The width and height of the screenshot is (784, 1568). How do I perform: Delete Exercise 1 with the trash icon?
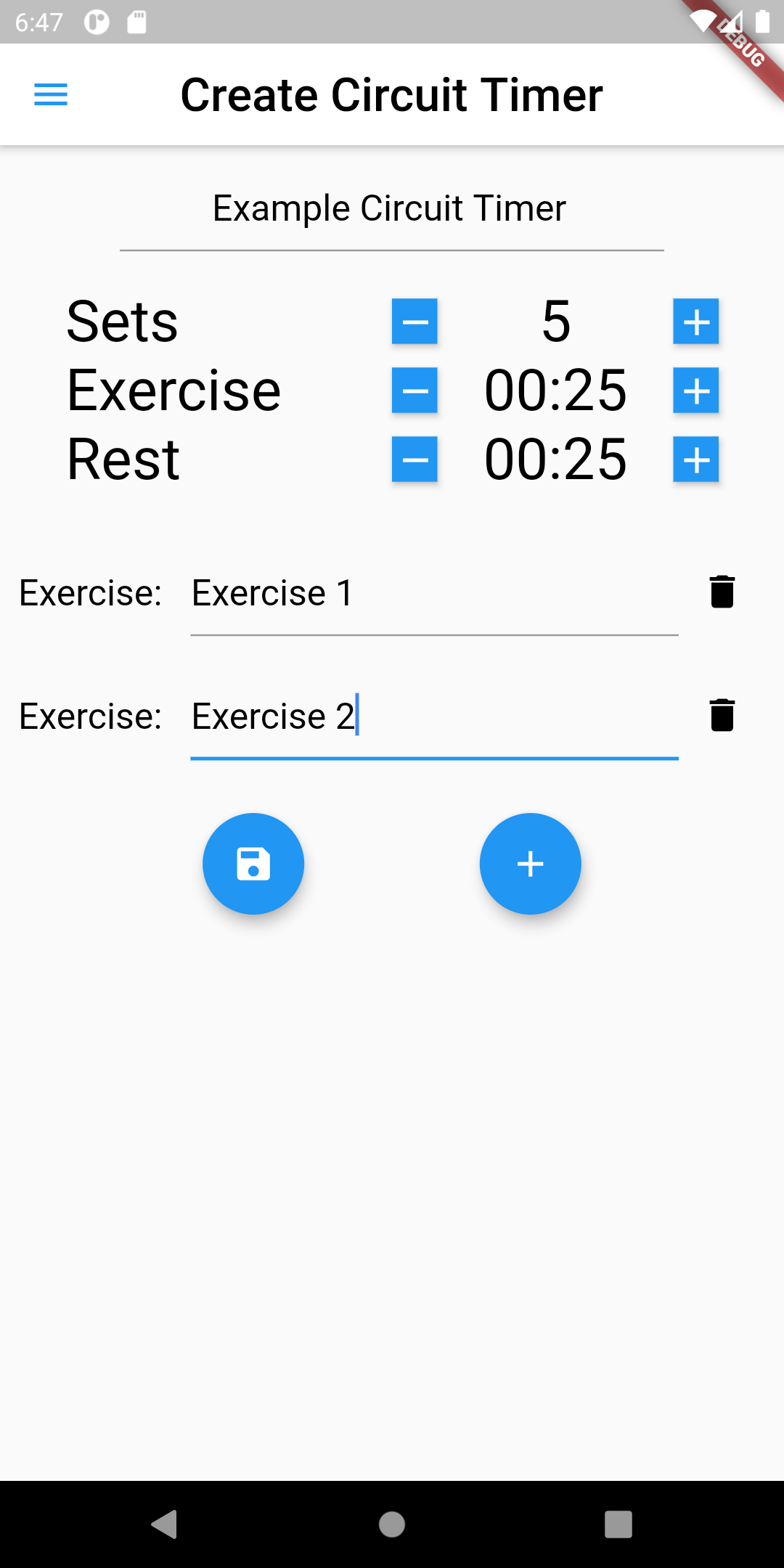pyautogui.click(x=722, y=592)
